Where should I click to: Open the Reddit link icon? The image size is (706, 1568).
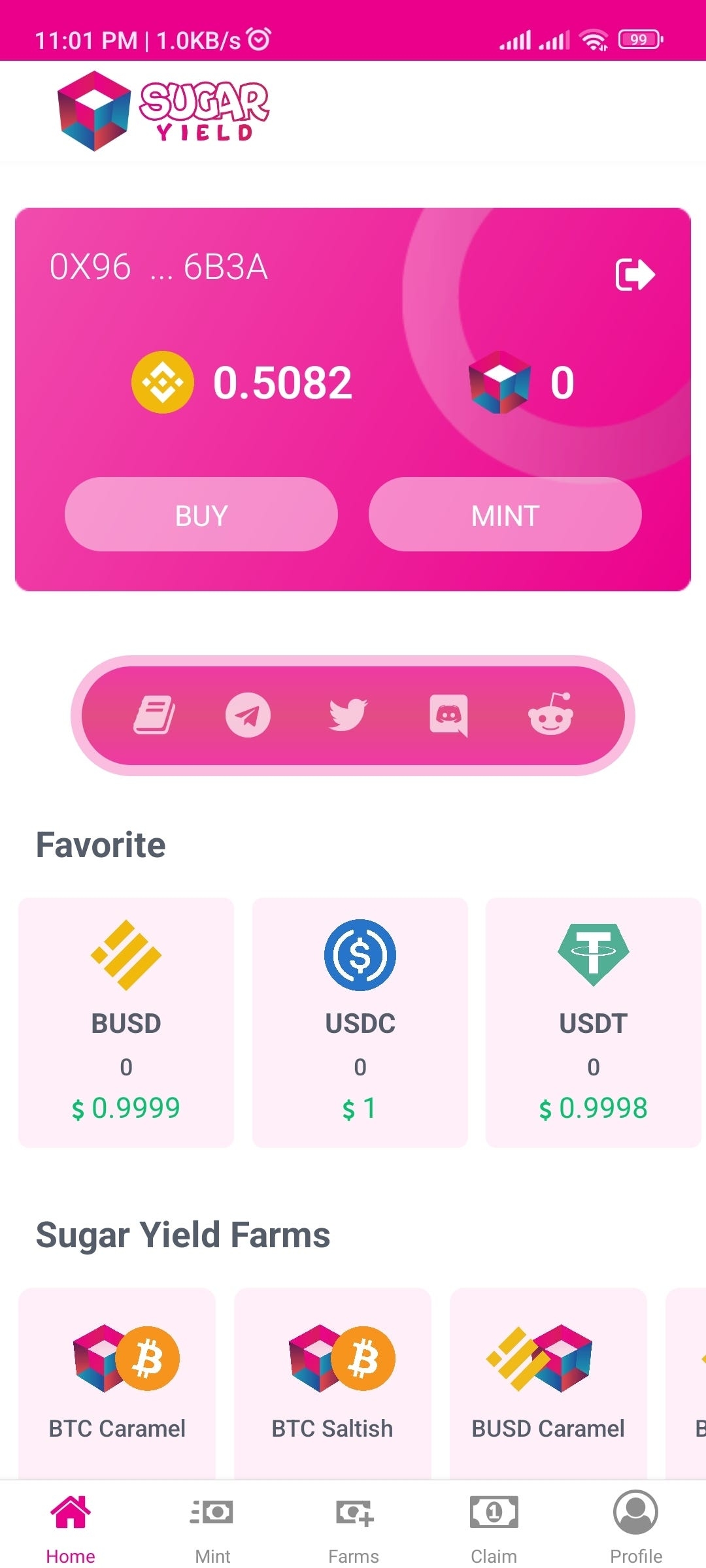point(550,714)
